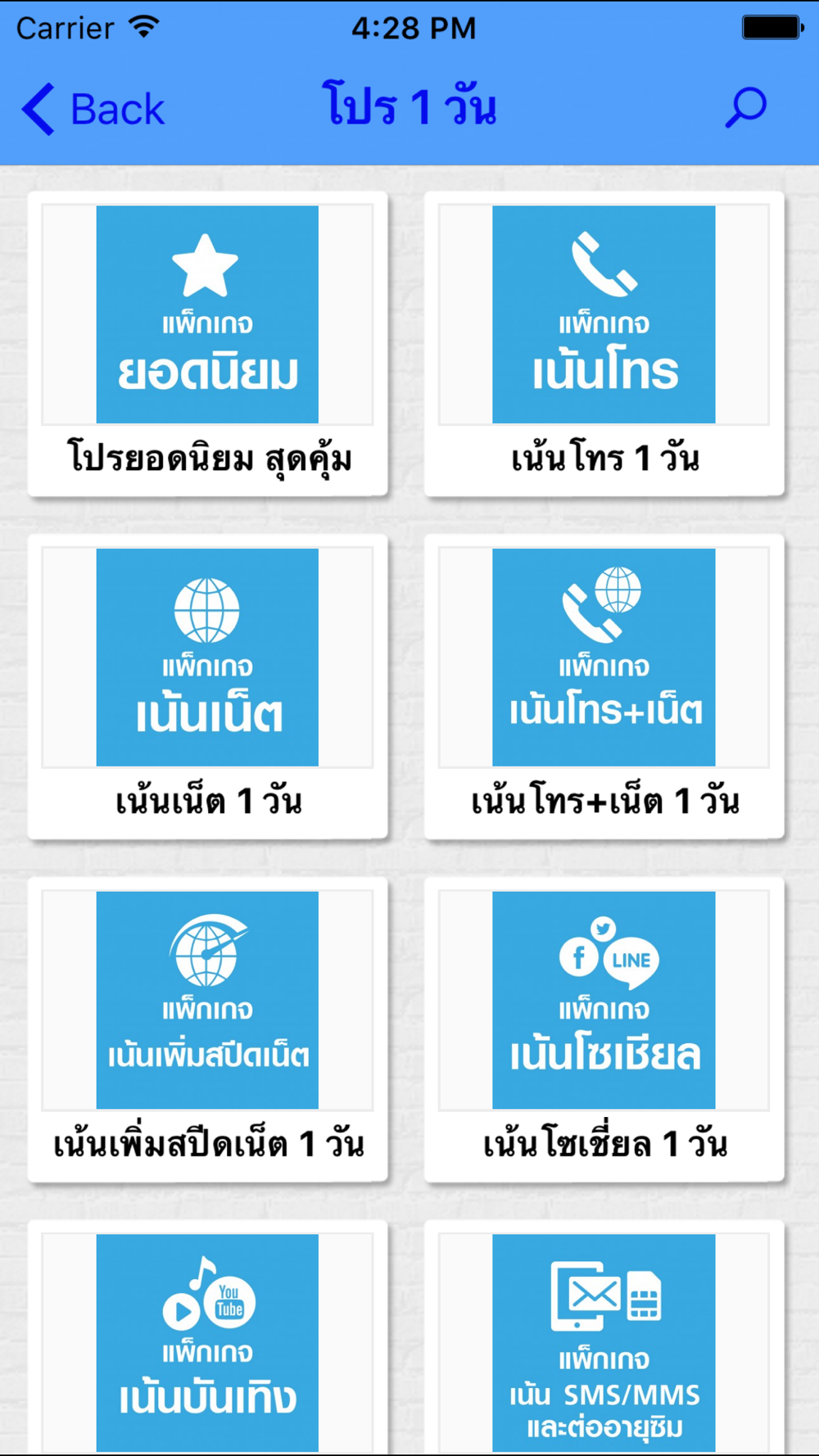Go back to the previous screen
Image resolution: width=819 pixels, height=1456 pixels.
pos(93,109)
